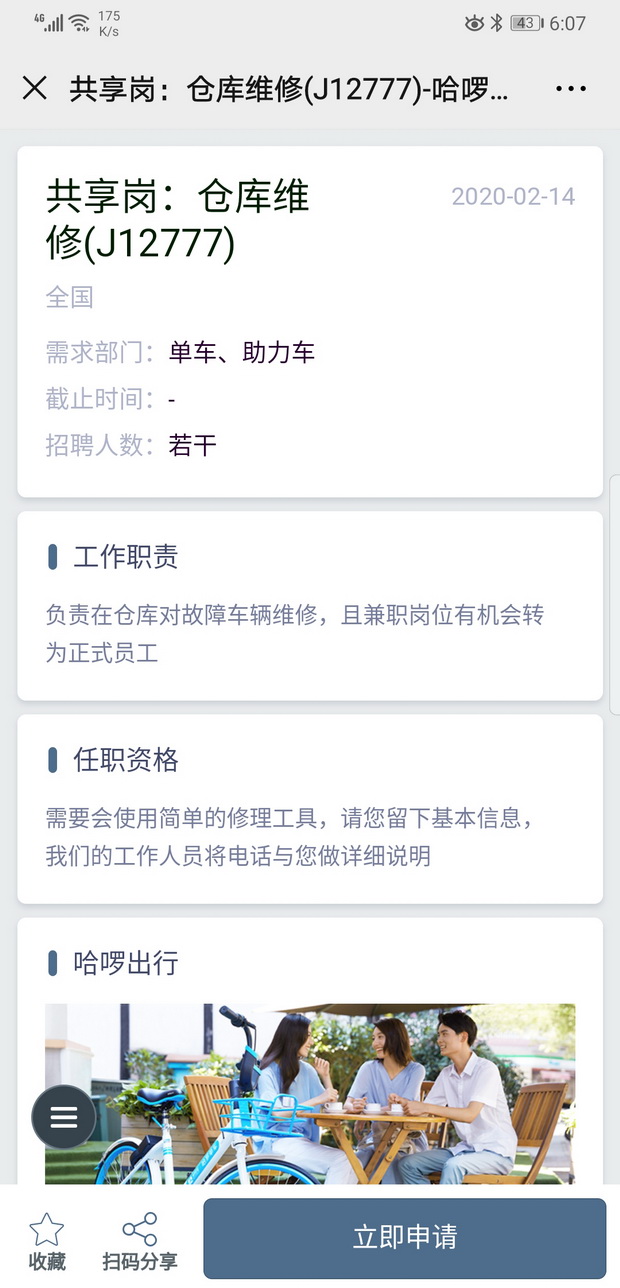Save this job with 收藏
This screenshot has width=620, height=1288.
click(x=47, y=1241)
